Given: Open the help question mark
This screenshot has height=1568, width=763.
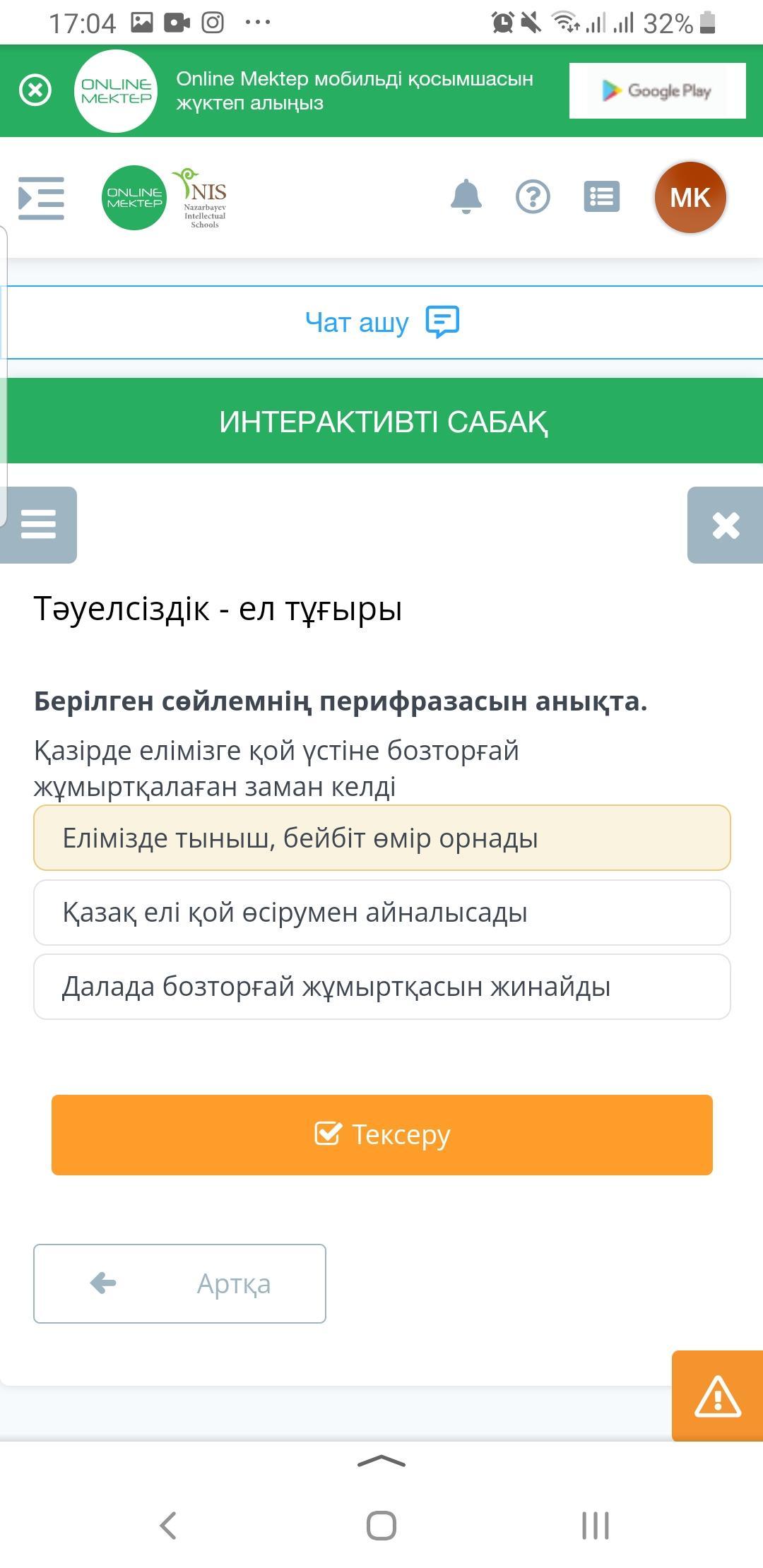Looking at the screenshot, I should coord(533,196).
